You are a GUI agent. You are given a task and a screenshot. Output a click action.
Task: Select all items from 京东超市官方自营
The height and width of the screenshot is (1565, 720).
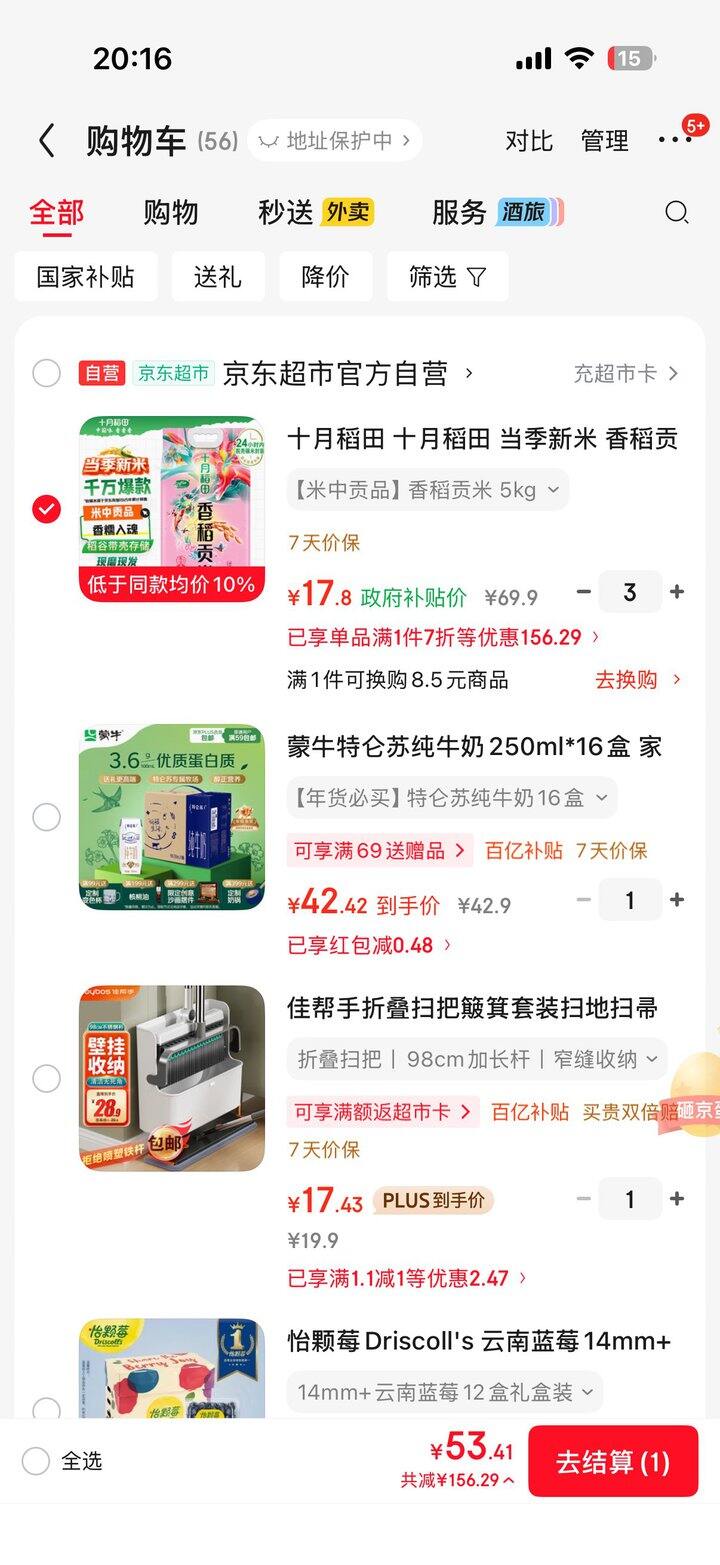pyautogui.click(x=46, y=373)
